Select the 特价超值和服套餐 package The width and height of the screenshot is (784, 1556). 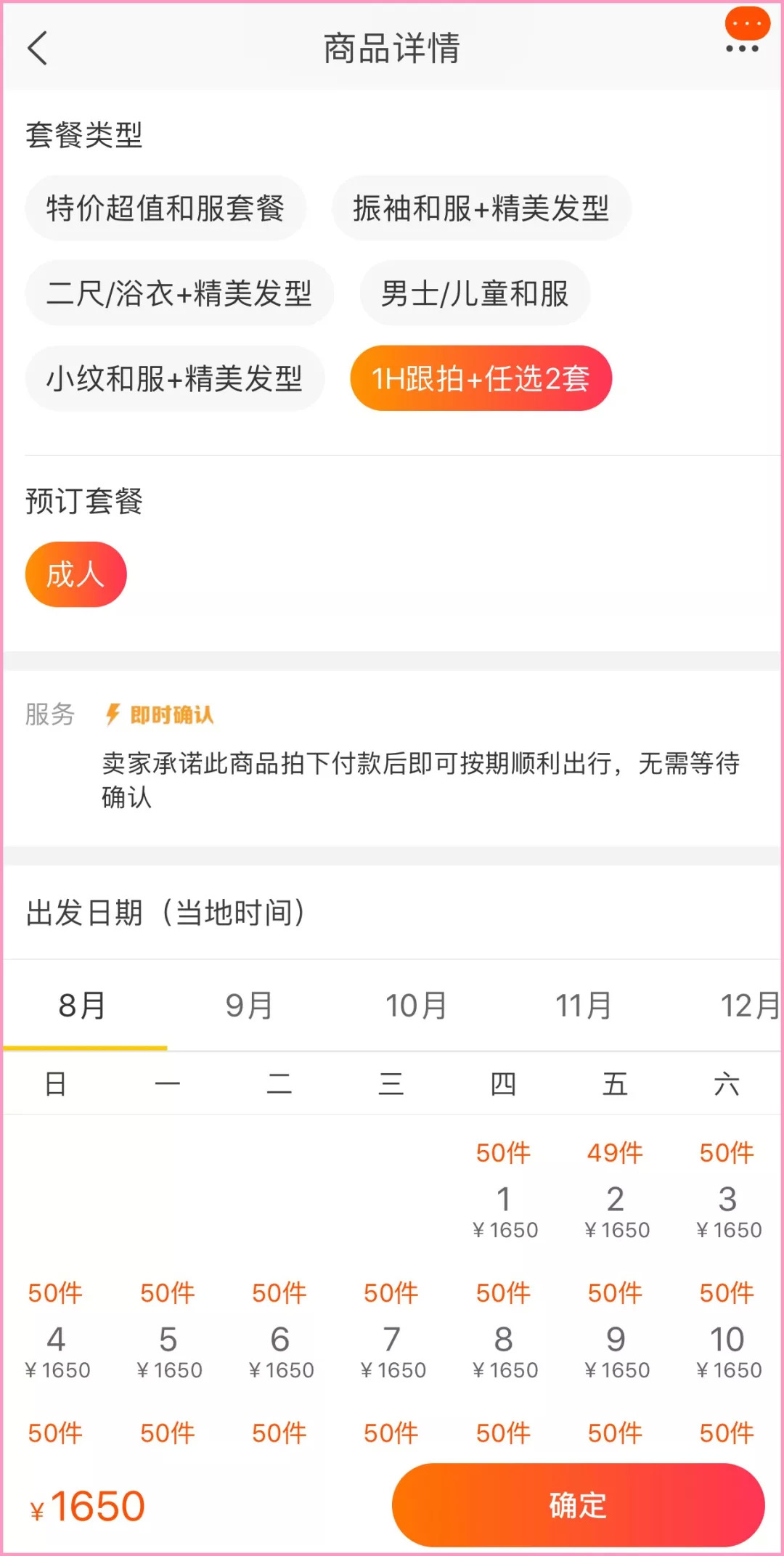[x=166, y=208]
